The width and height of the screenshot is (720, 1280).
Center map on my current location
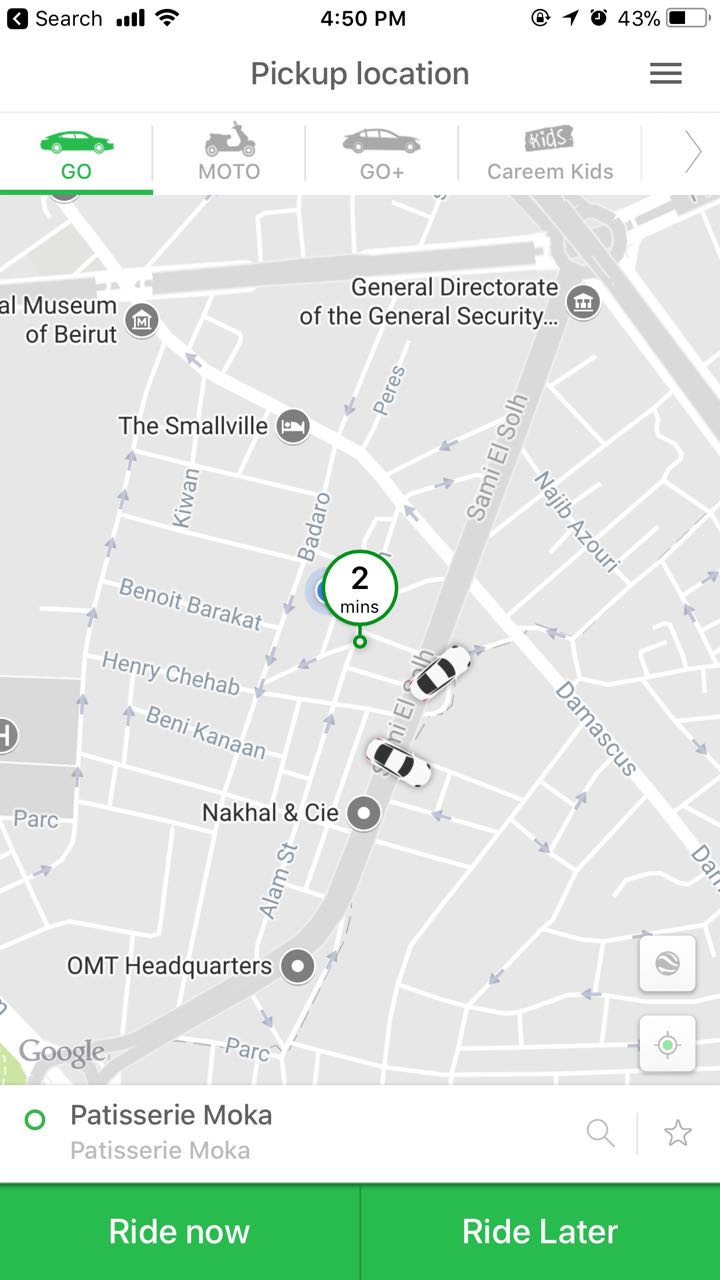(x=667, y=1045)
